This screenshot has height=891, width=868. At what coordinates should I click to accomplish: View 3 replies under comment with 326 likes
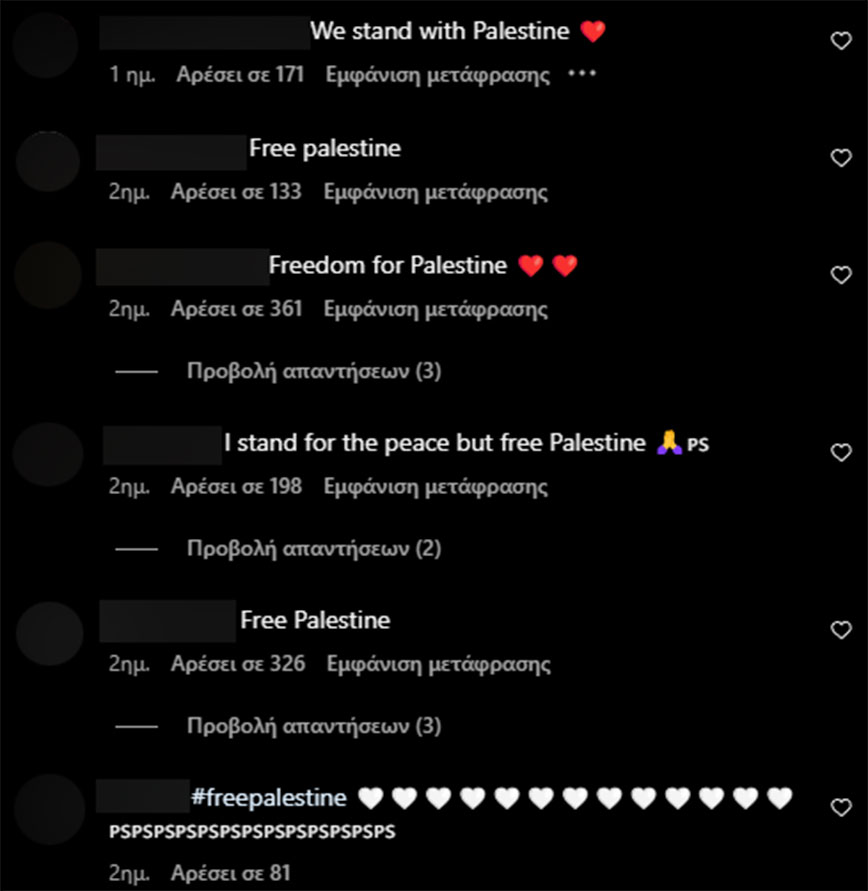(x=313, y=726)
